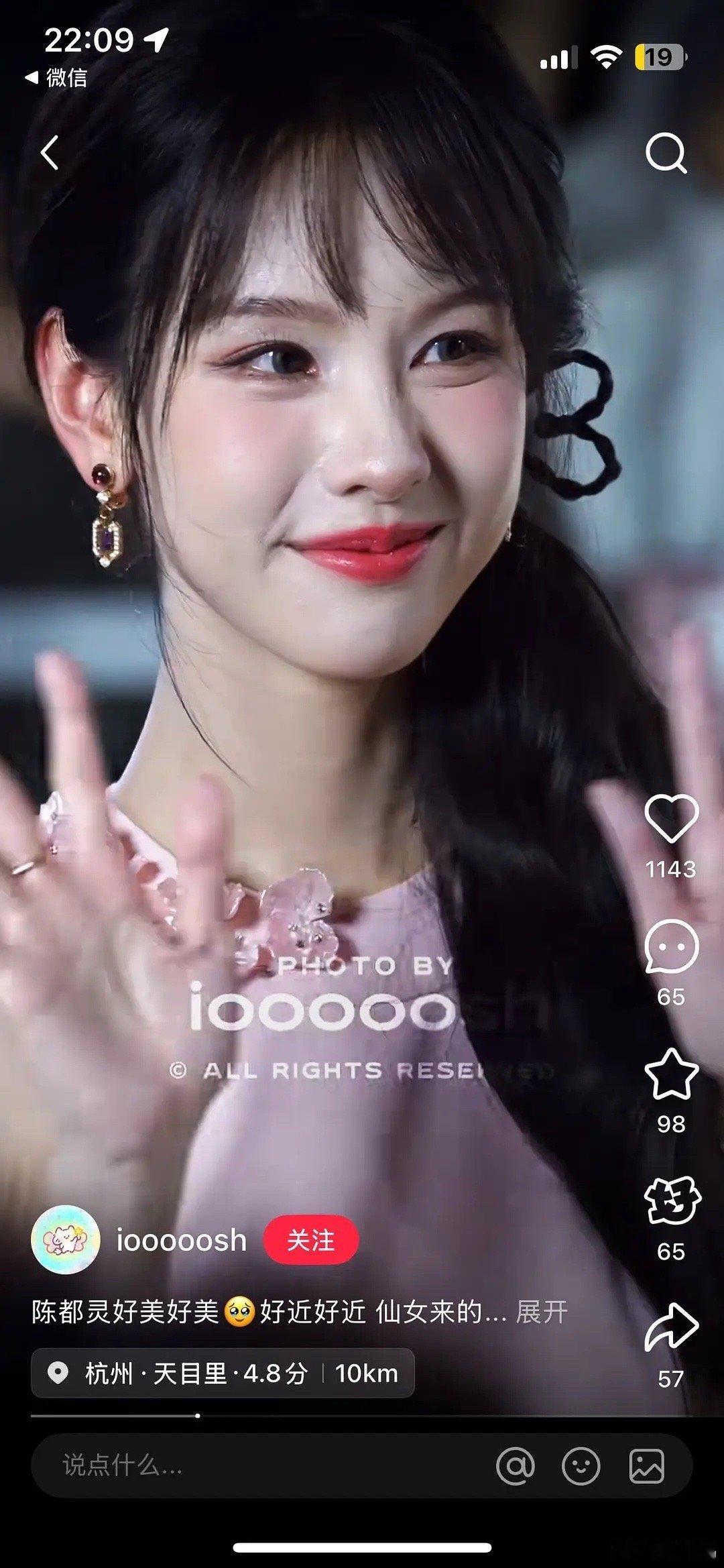Open the emoji picker icon
724x1568 pixels.
click(x=581, y=1465)
